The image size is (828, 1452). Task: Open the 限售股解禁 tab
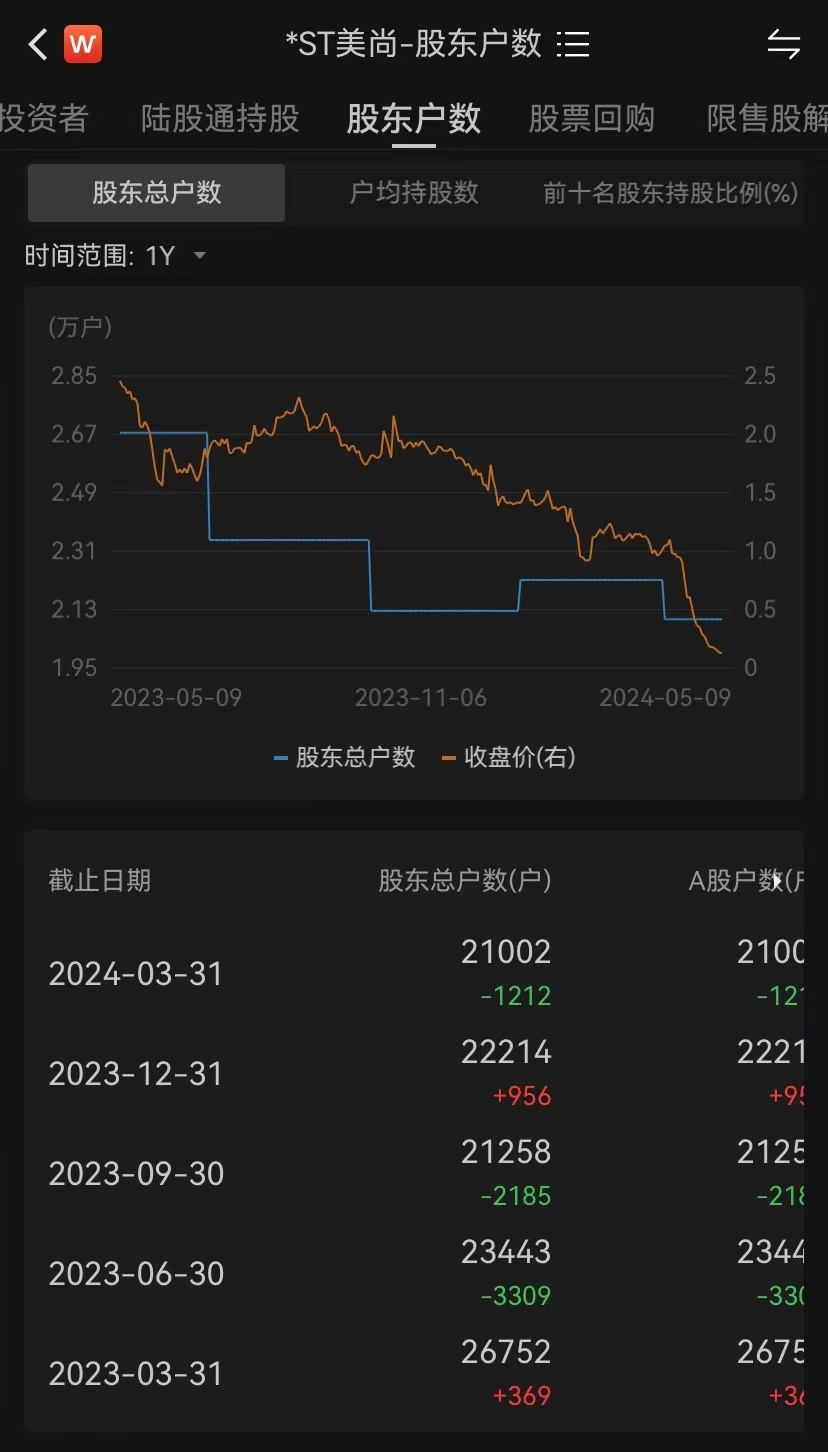767,119
